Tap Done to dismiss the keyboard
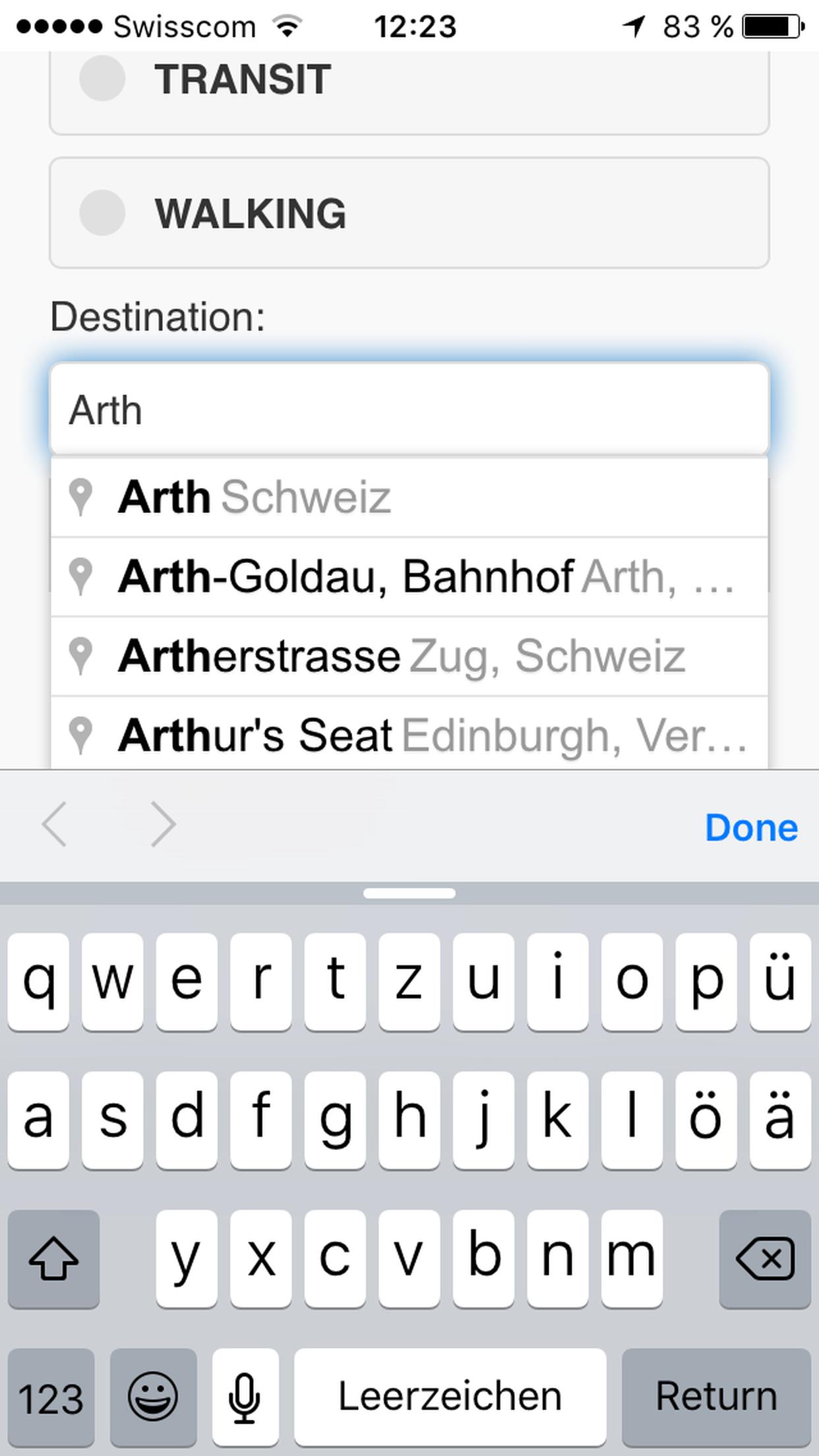This screenshot has height=1456, width=819. click(x=751, y=827)
